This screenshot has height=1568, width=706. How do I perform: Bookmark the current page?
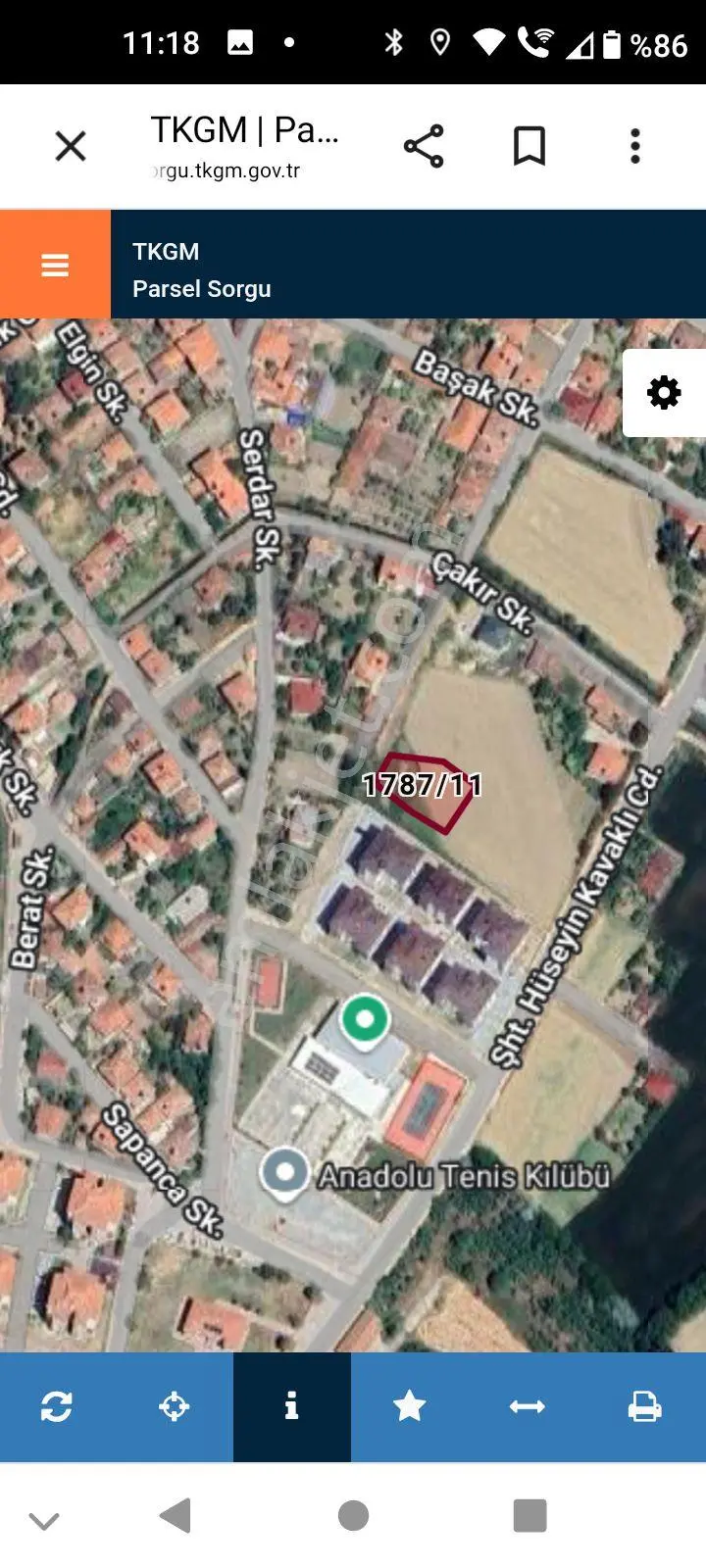pyautogui.click(x=529, y=147)
